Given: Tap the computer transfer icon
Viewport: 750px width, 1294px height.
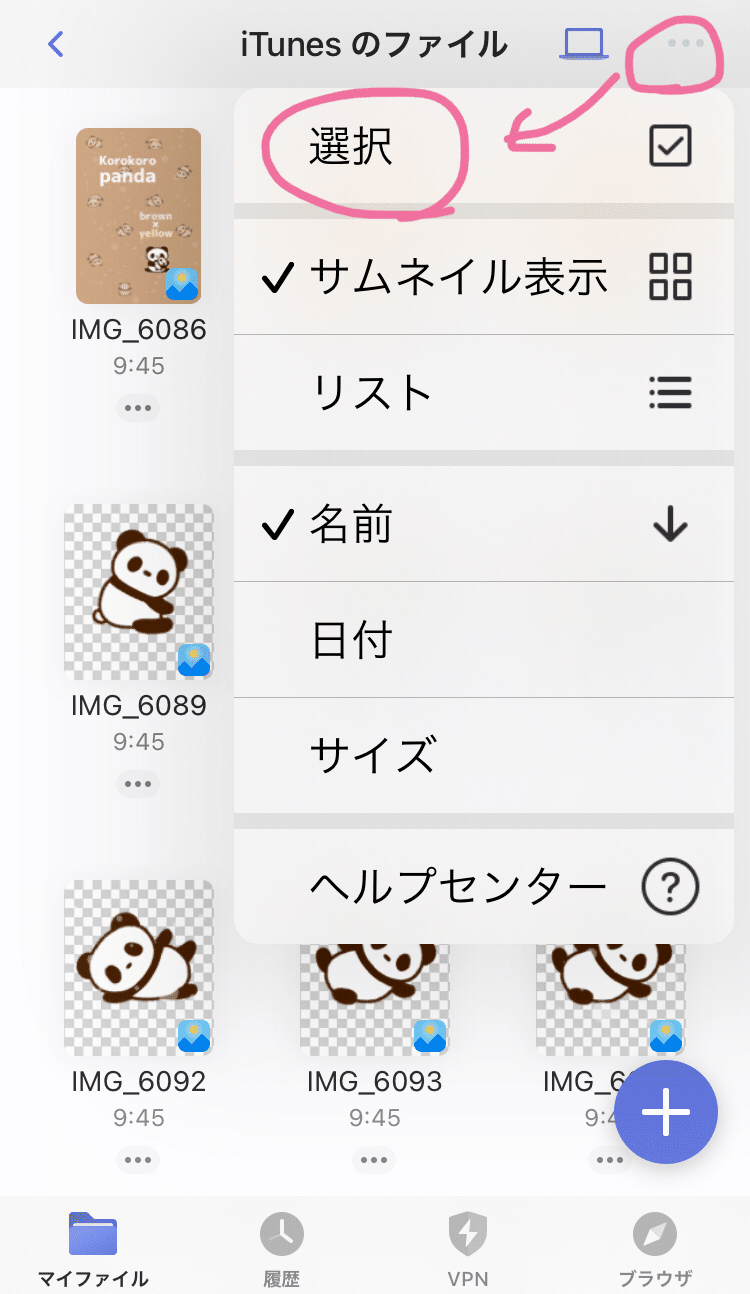Looking at the screenshot, I should tap(584, 44).
